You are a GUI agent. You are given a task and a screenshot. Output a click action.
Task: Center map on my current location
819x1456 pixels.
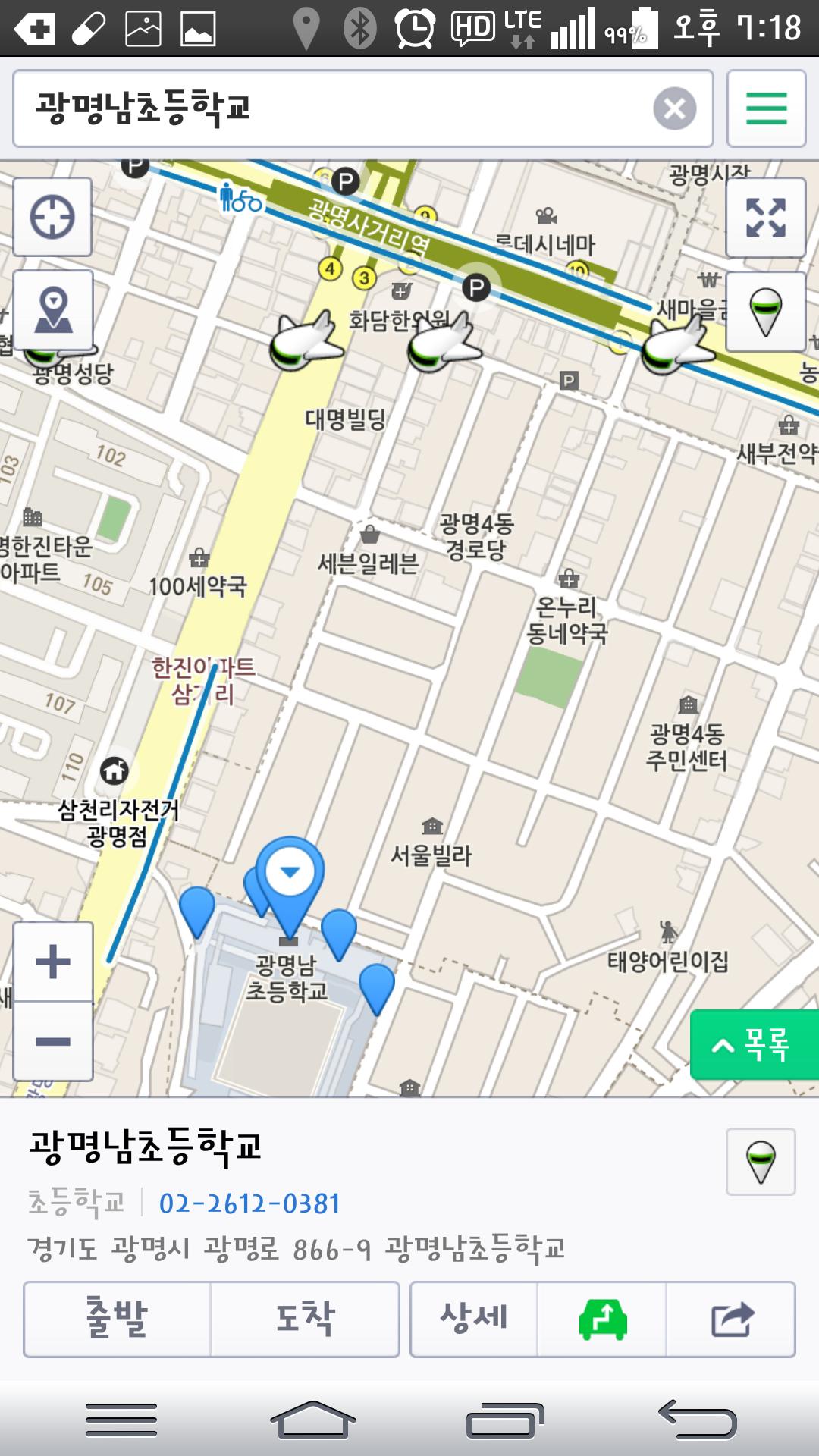point(52,218)
